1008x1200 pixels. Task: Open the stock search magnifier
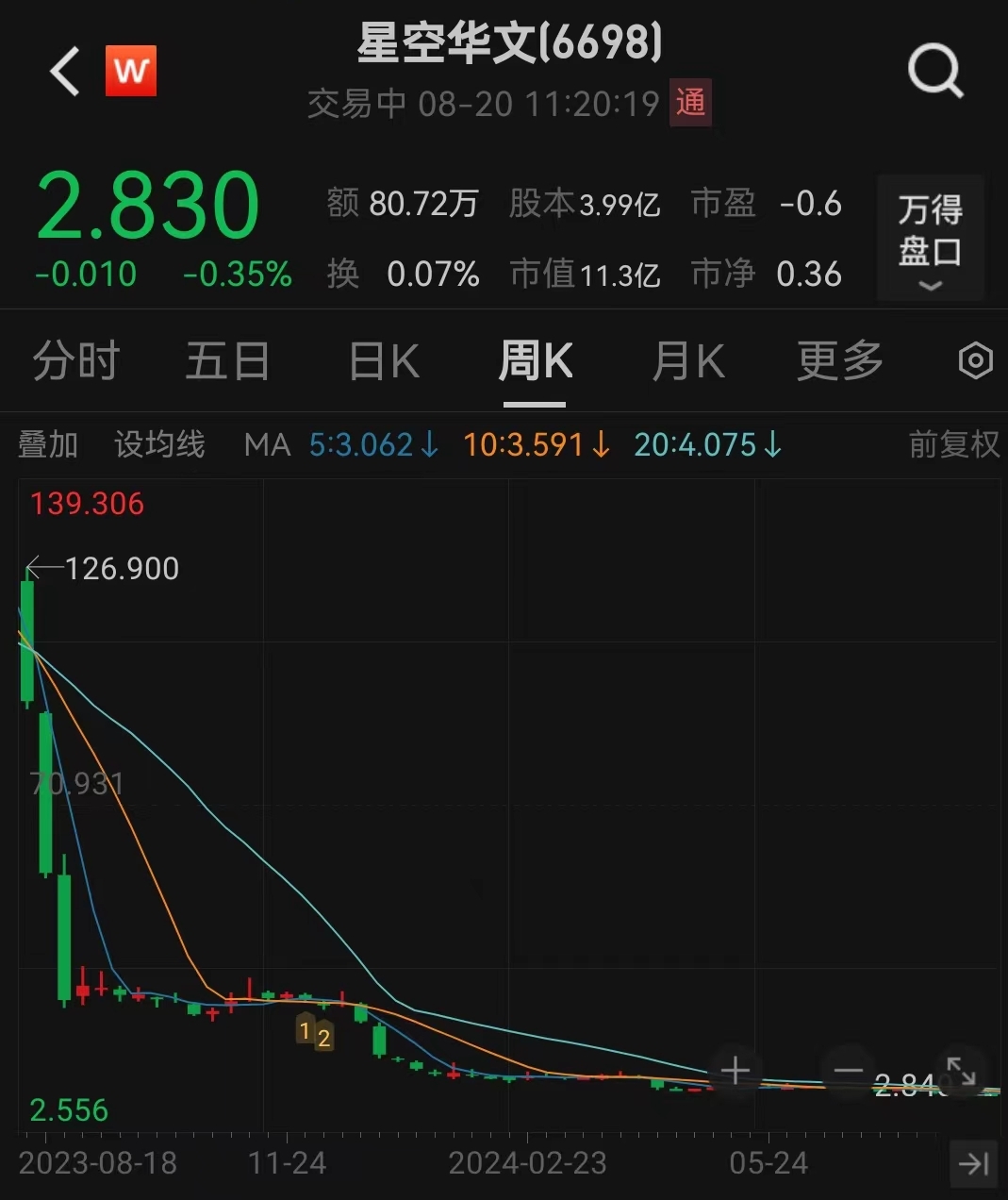[934, 72]
